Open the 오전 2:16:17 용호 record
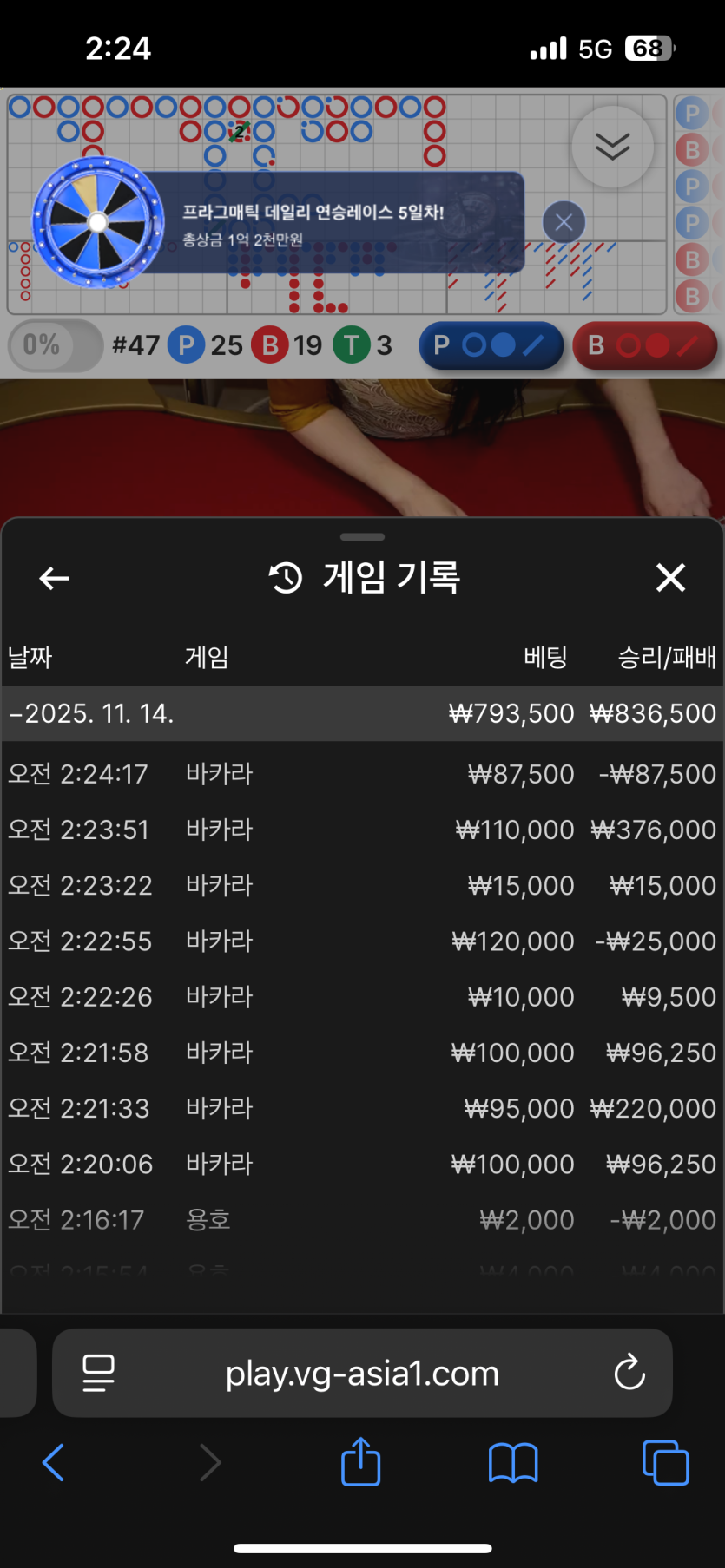This screenshot has width=725, height=1568. (362, 1219)
